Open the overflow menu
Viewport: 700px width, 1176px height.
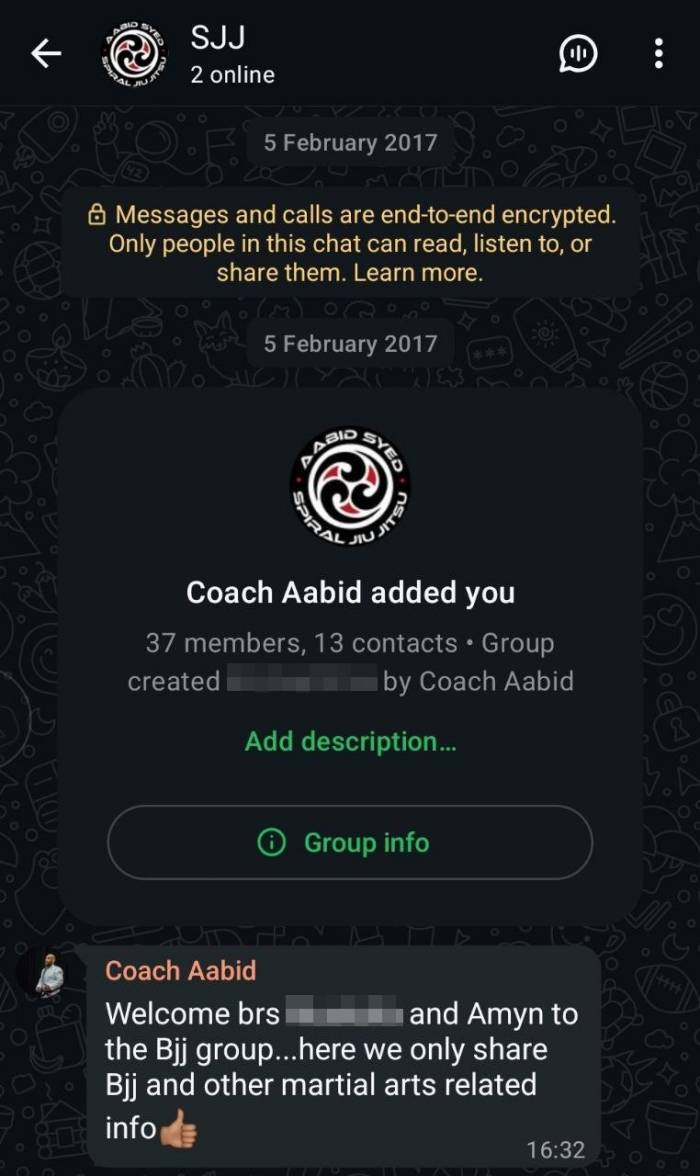pos(657,54)
